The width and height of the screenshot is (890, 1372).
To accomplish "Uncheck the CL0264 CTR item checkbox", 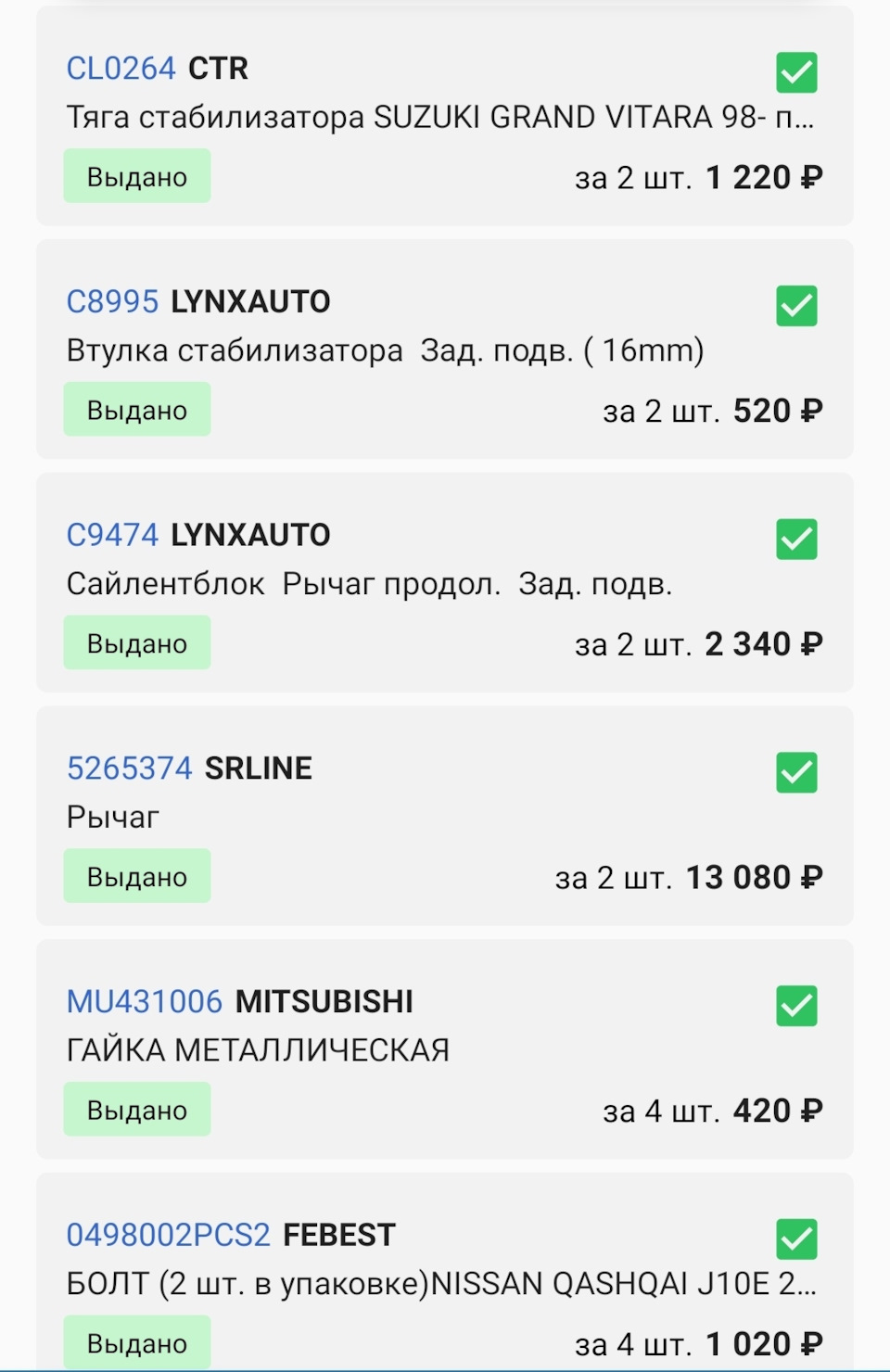I will [x=796, y=72].
